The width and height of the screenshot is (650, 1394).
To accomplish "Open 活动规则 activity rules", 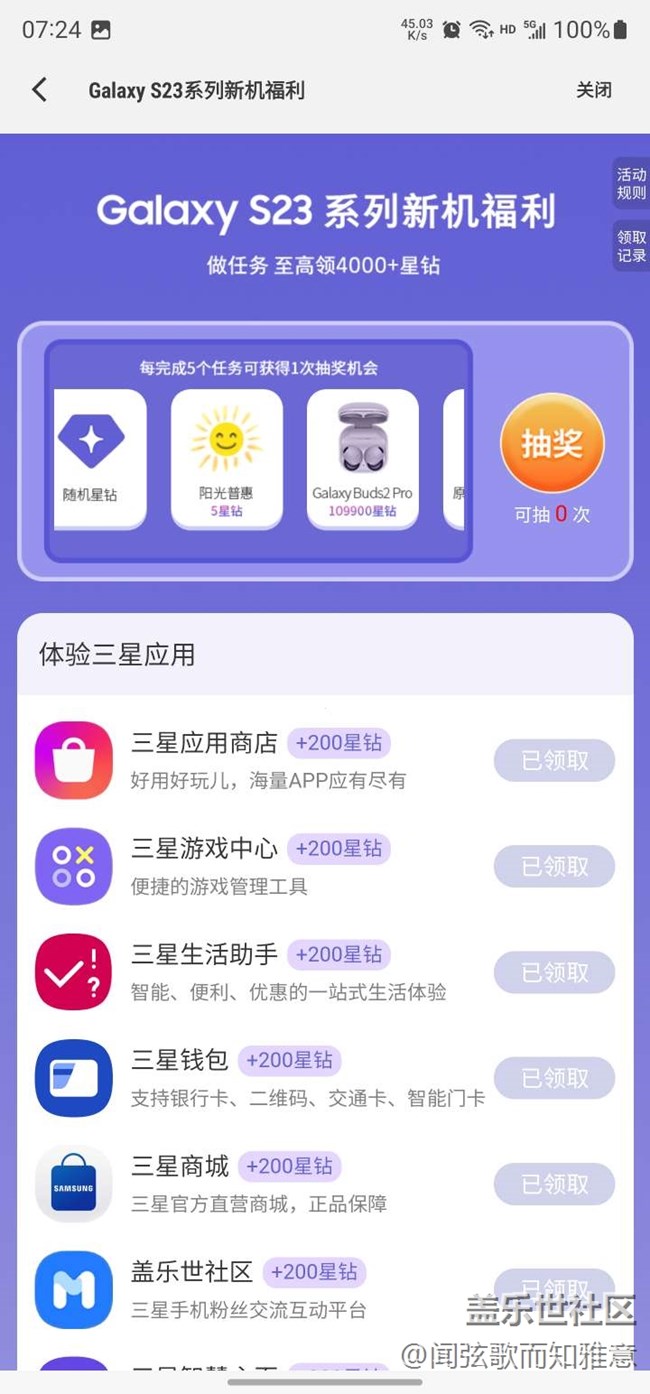I will pyautogui.click(x=631, y=184).
